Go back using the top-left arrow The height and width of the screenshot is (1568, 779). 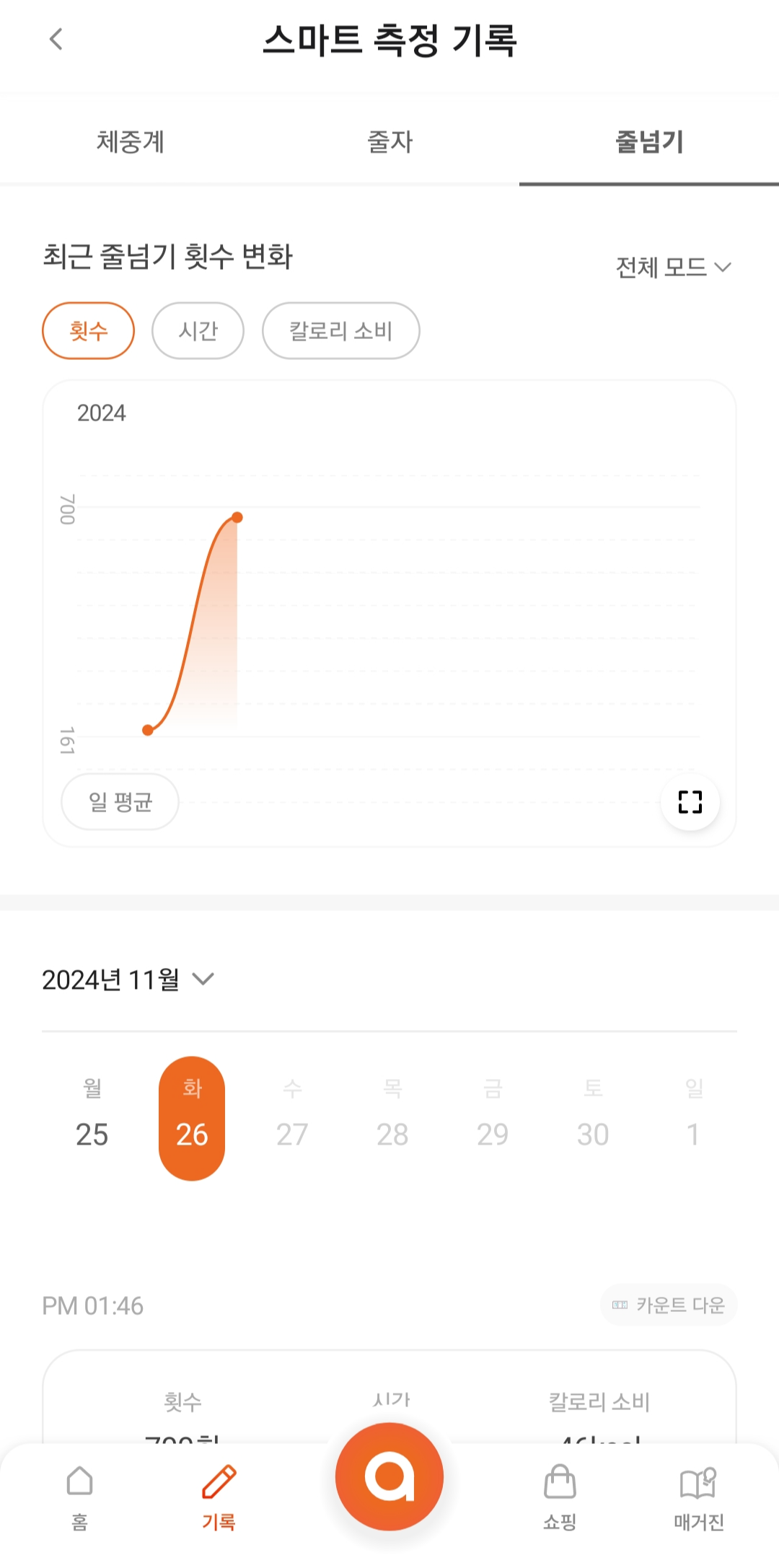click(56, 39)
